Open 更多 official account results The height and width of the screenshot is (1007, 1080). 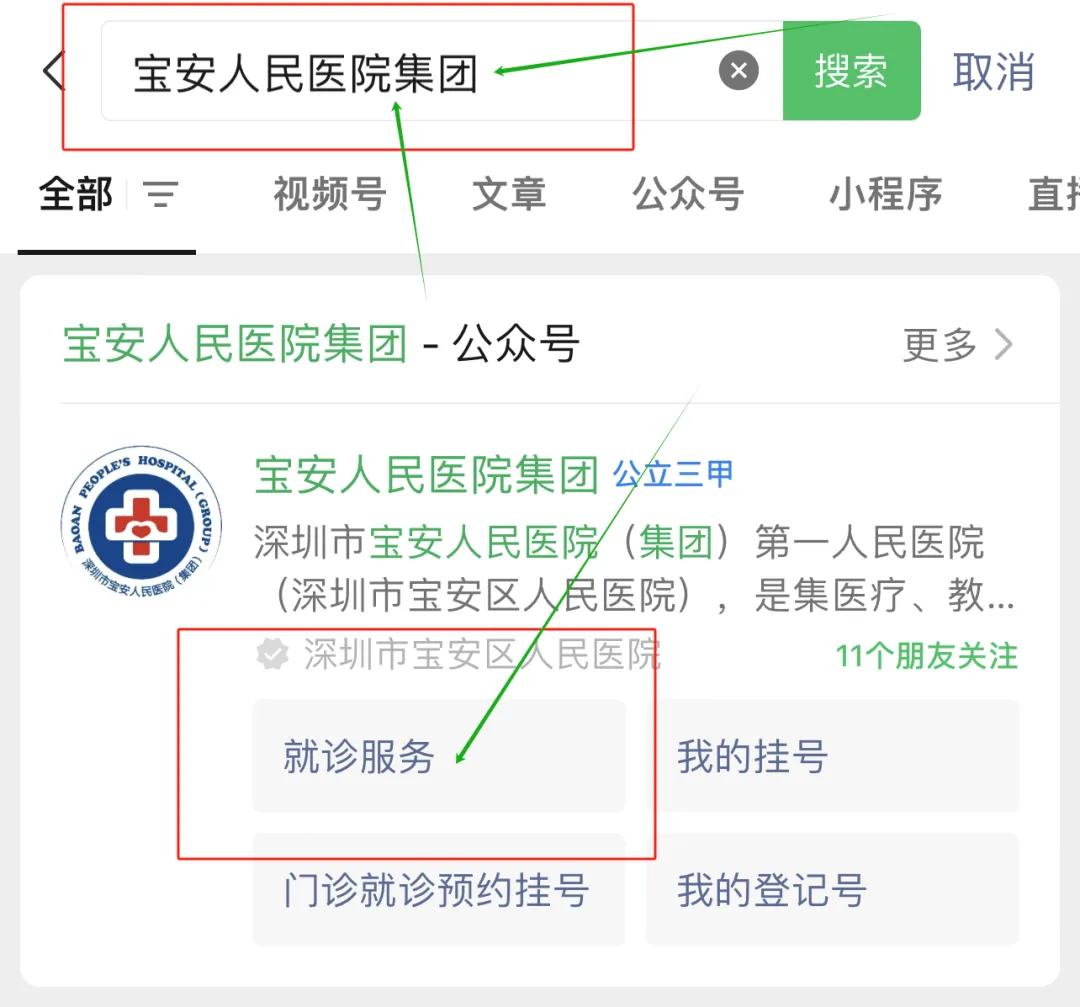click(957, 345)
